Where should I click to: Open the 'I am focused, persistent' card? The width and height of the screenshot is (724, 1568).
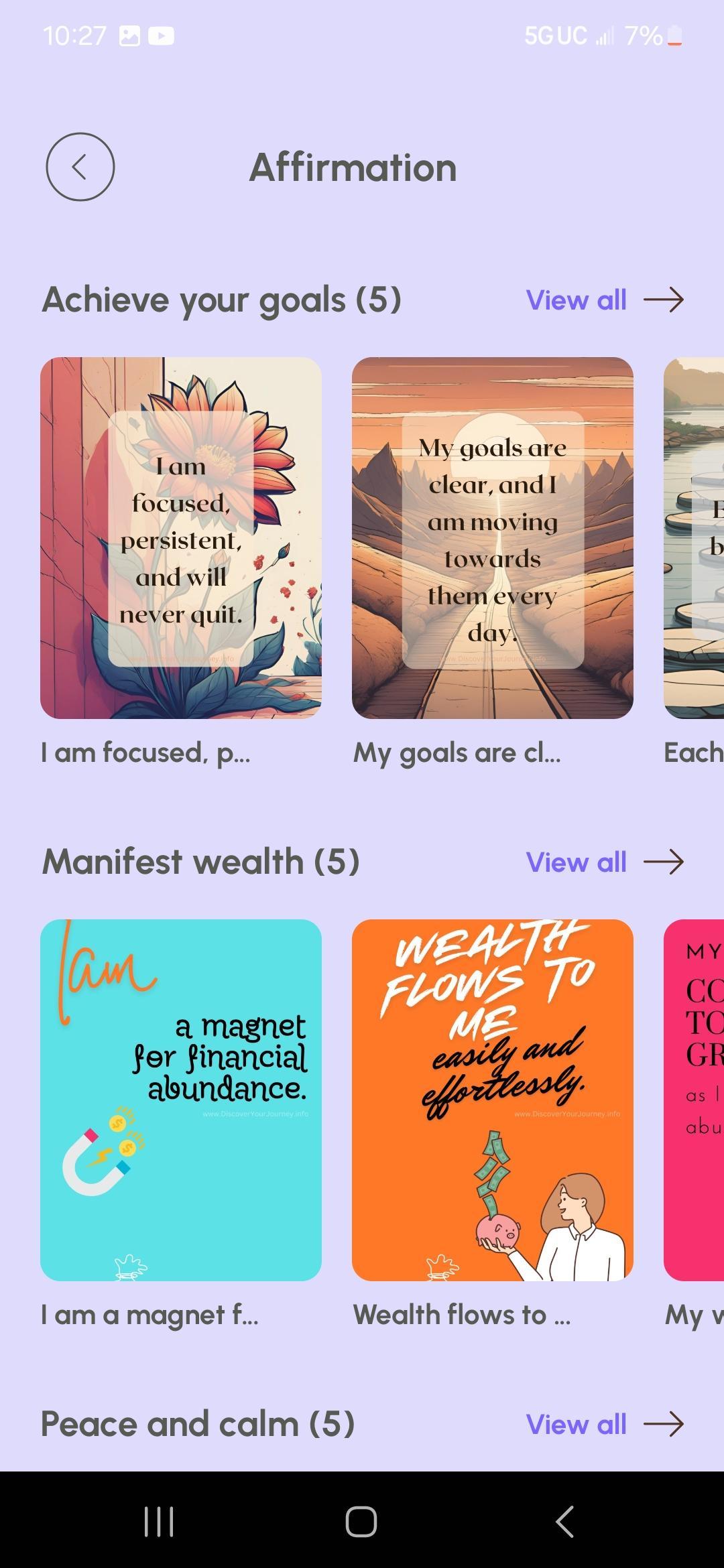(x=181, y=537)
